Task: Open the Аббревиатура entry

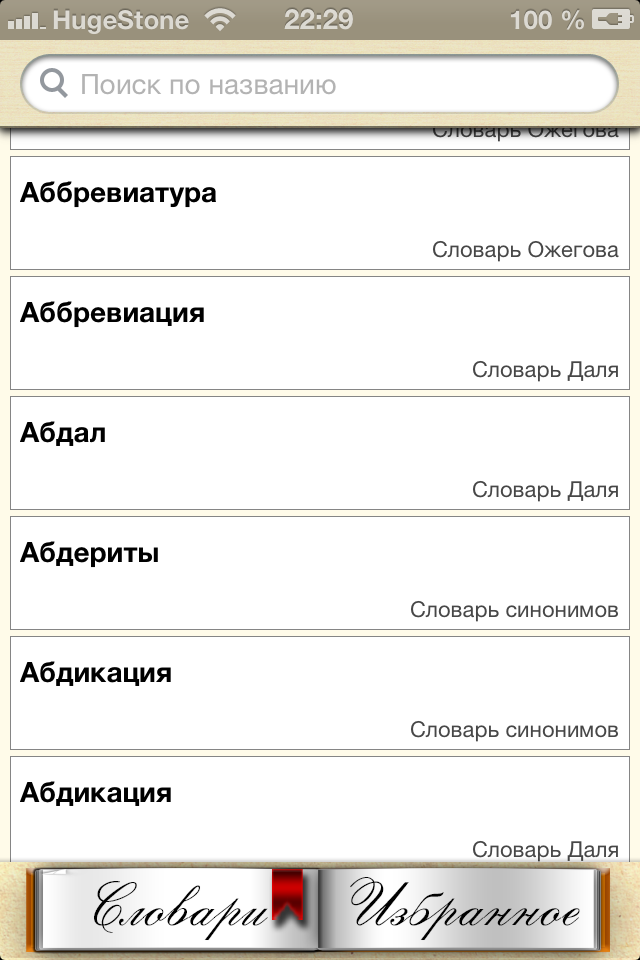Action: click(320, 213)
